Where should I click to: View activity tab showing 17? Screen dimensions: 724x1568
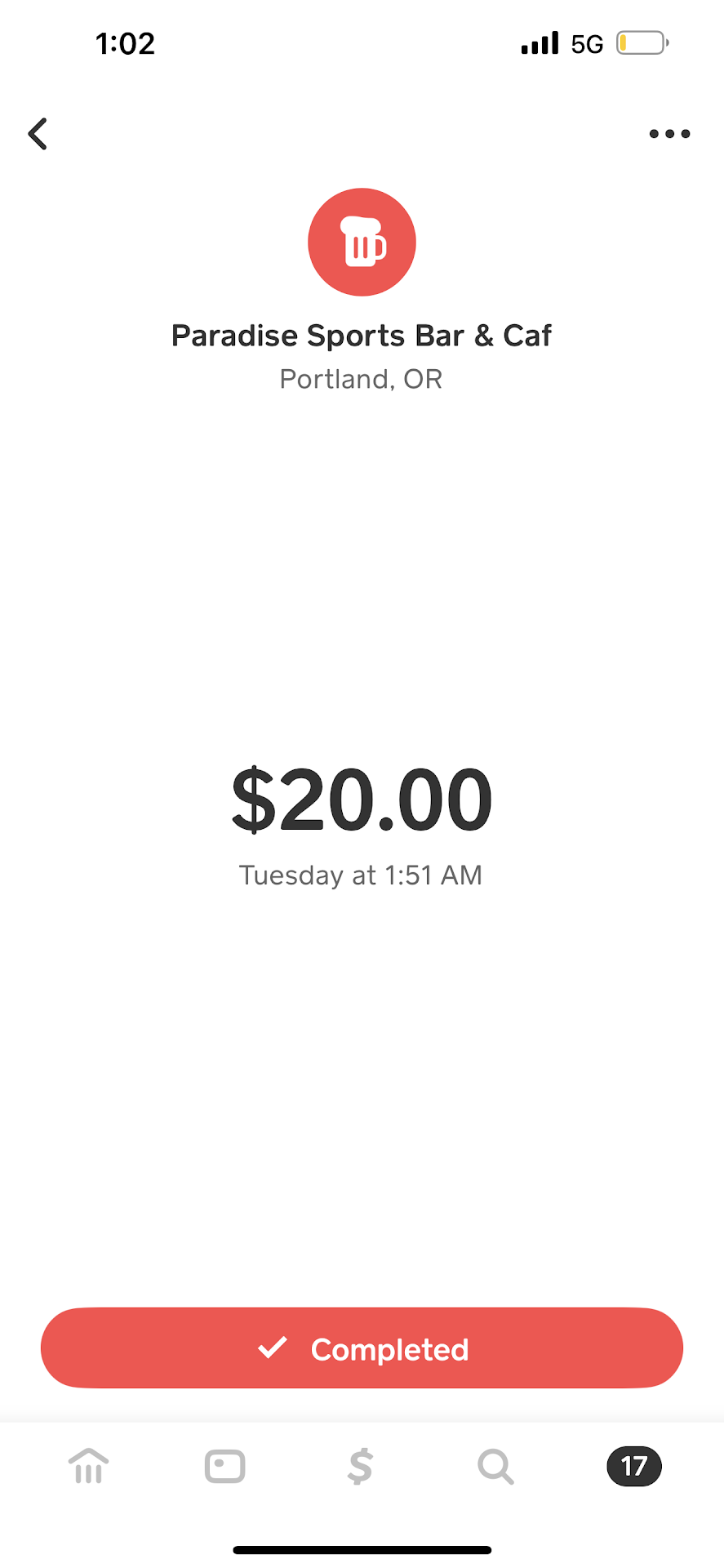click(x=633, y=1466)
